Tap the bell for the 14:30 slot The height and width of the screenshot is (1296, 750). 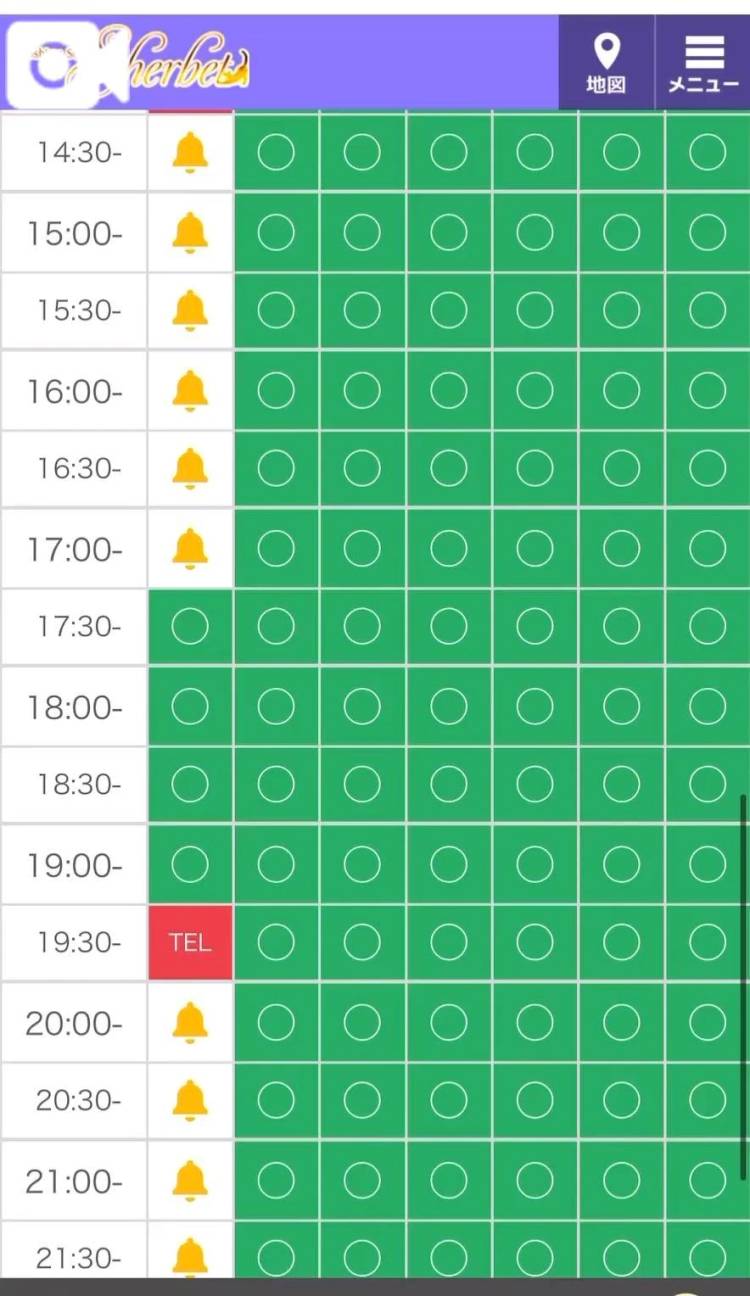click(x=190, y=152)
